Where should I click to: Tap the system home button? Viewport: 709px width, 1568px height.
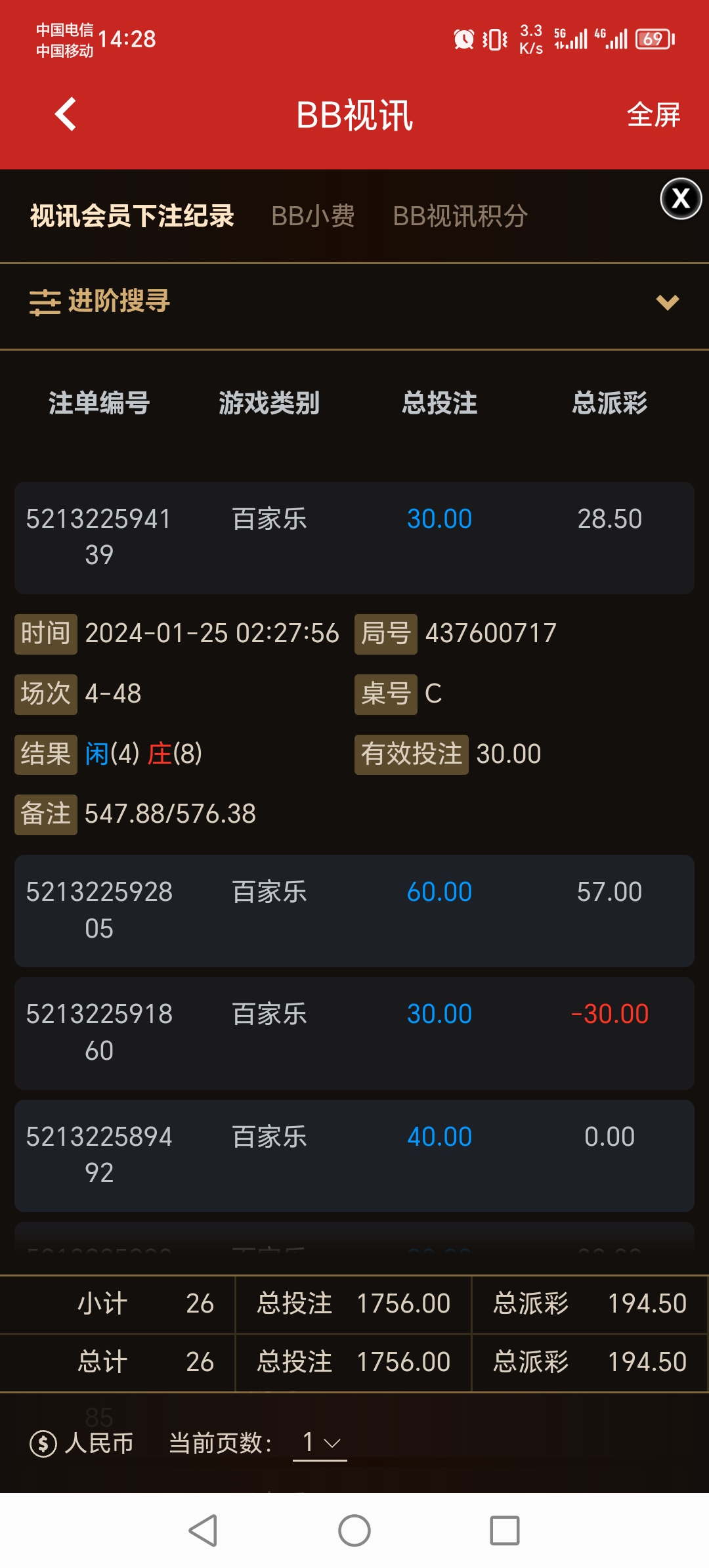pos(354,1531)
